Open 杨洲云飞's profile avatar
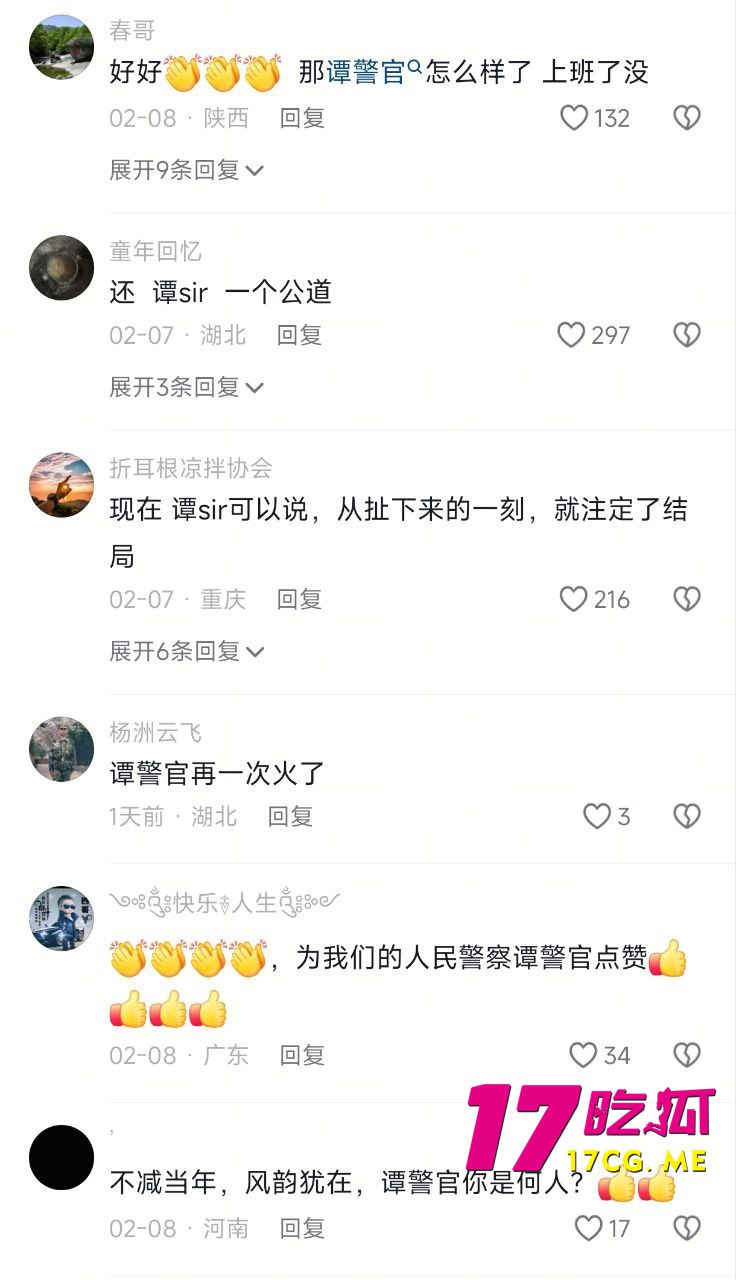The width and height of the screenshot is (736, 1280). coord(62,749)
